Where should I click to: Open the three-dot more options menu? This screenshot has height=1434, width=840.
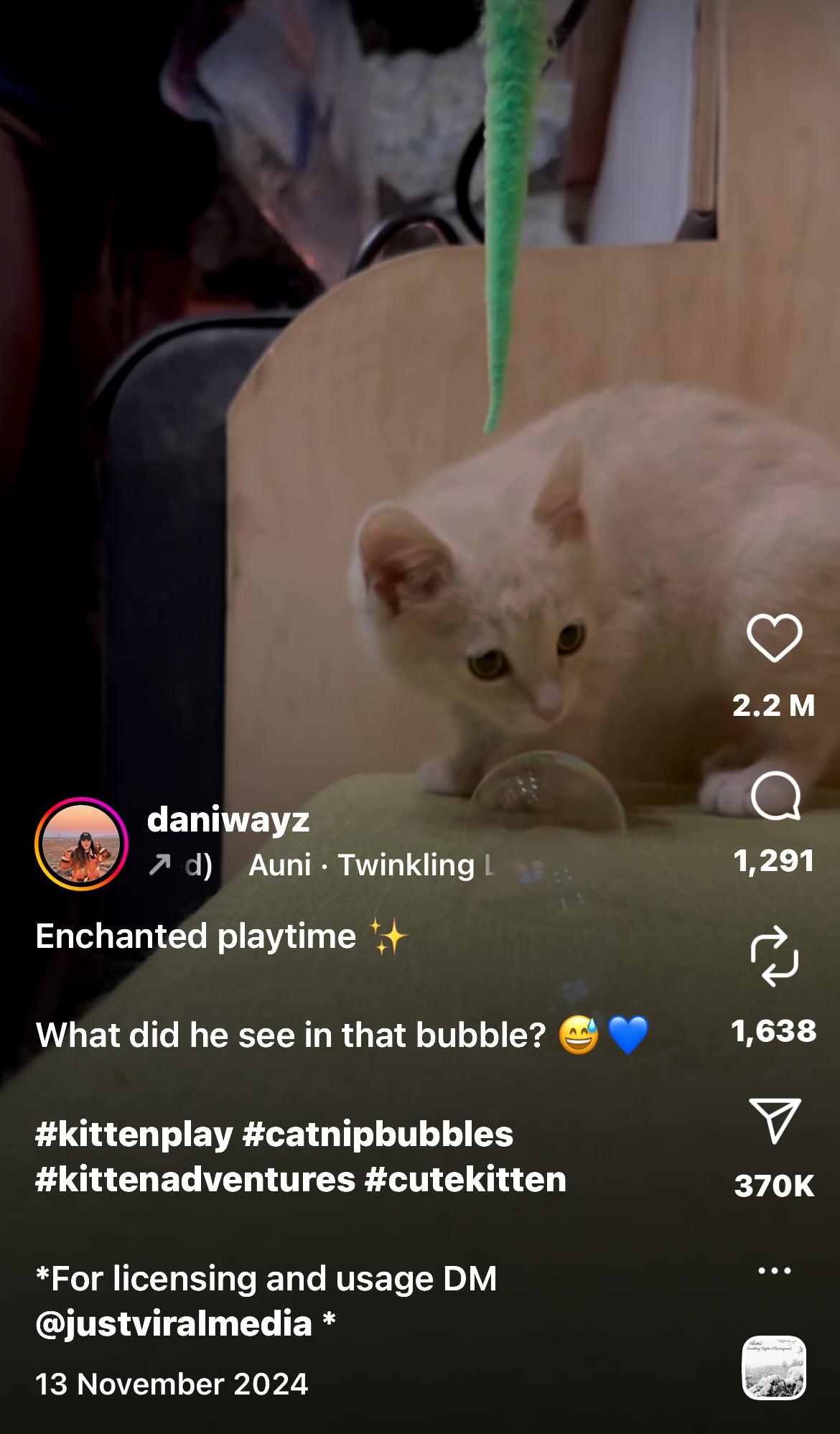point(774,1270)
